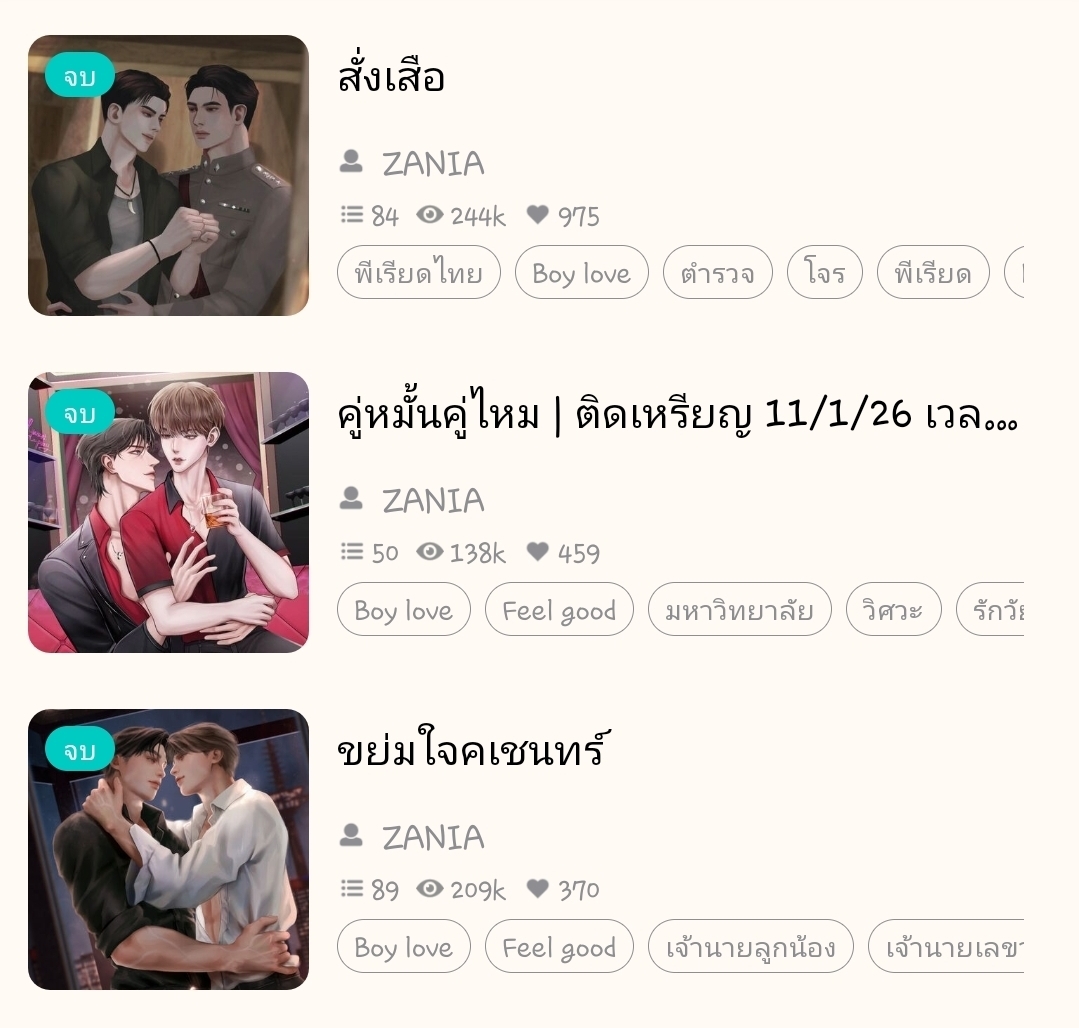The height and width of the screenshot is (1028, 1079).
Task: Filter by the ตำรวจ tag
Action: pos(717,273)
